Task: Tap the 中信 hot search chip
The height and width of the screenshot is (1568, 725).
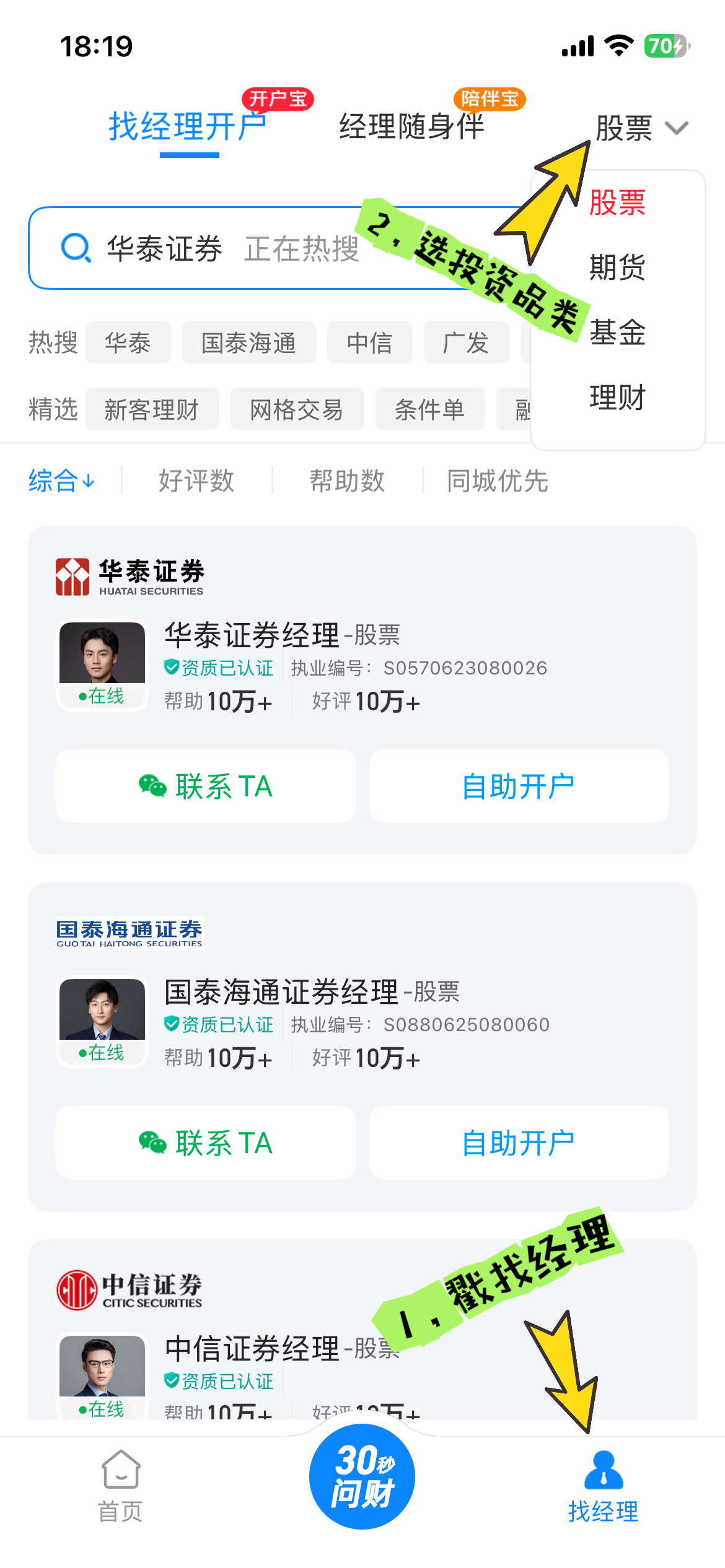Action: [x=370, y=342]
